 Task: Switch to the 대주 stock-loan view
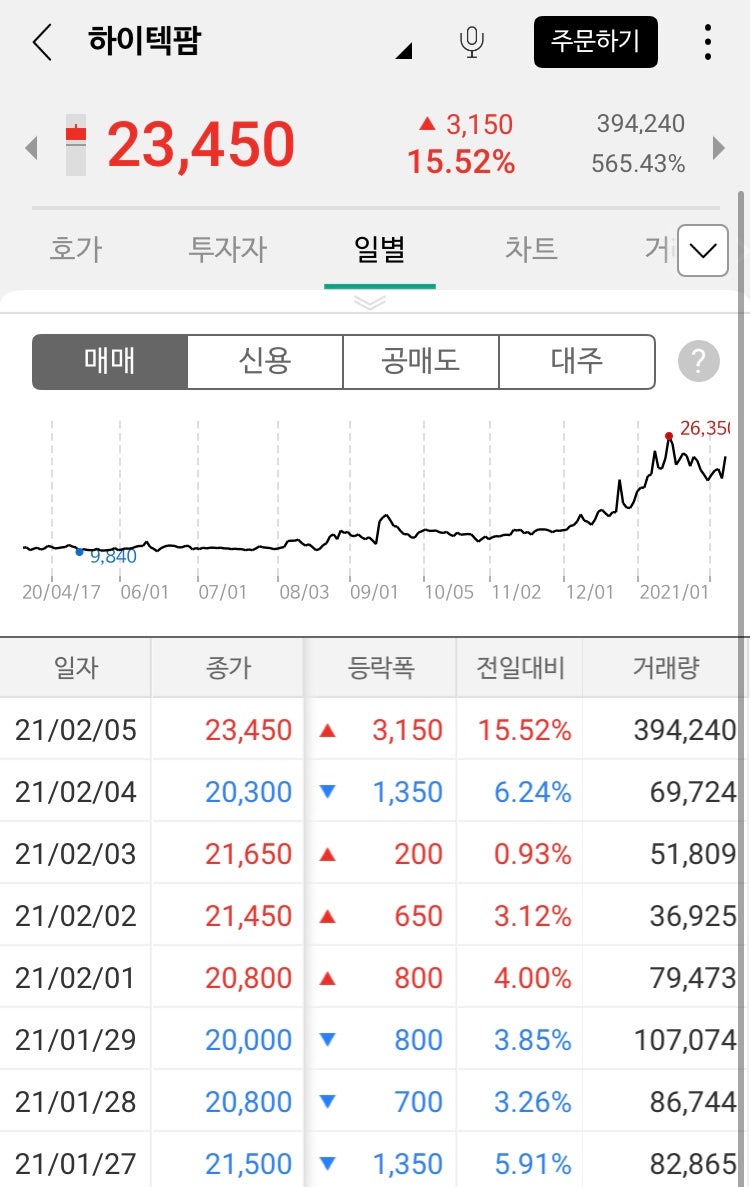pos(578,362)
